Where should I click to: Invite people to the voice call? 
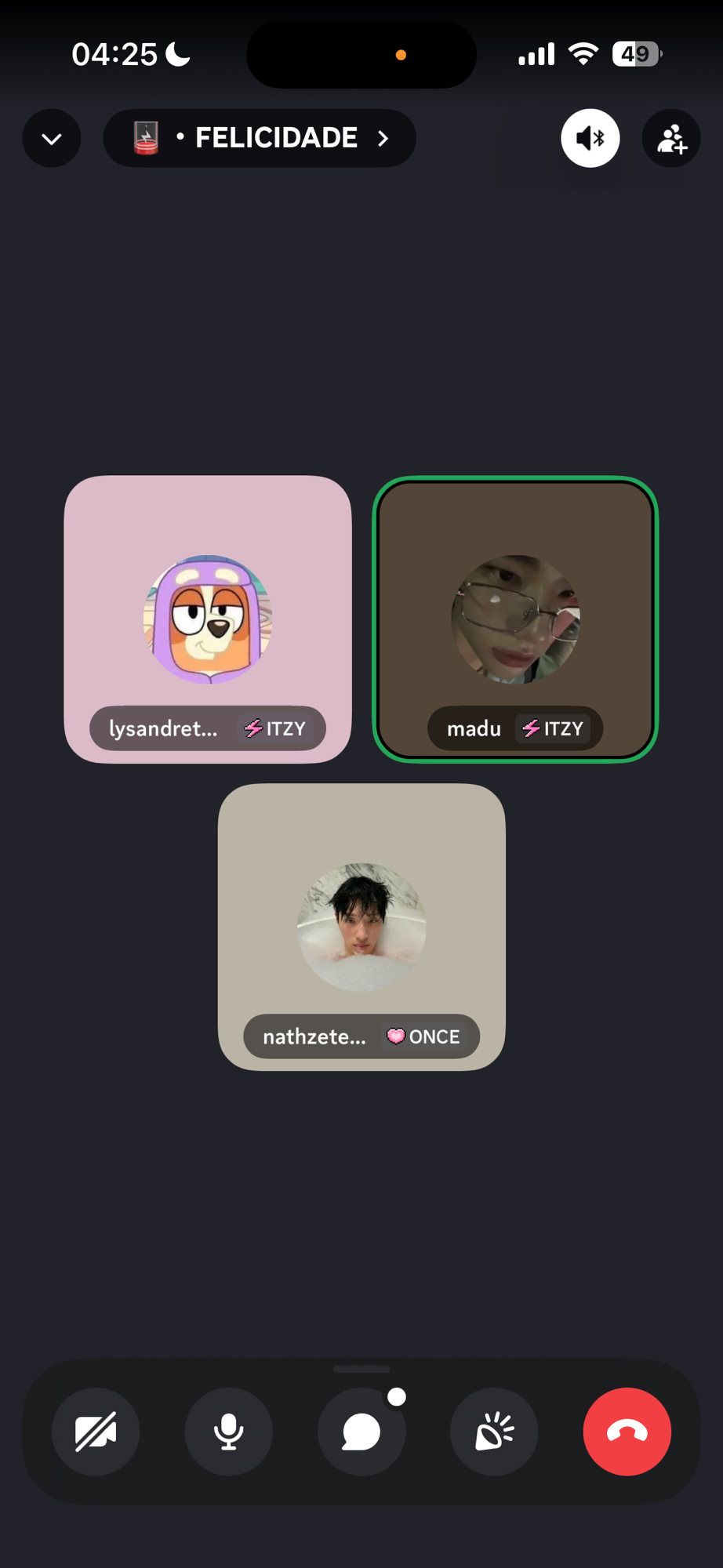671,139
